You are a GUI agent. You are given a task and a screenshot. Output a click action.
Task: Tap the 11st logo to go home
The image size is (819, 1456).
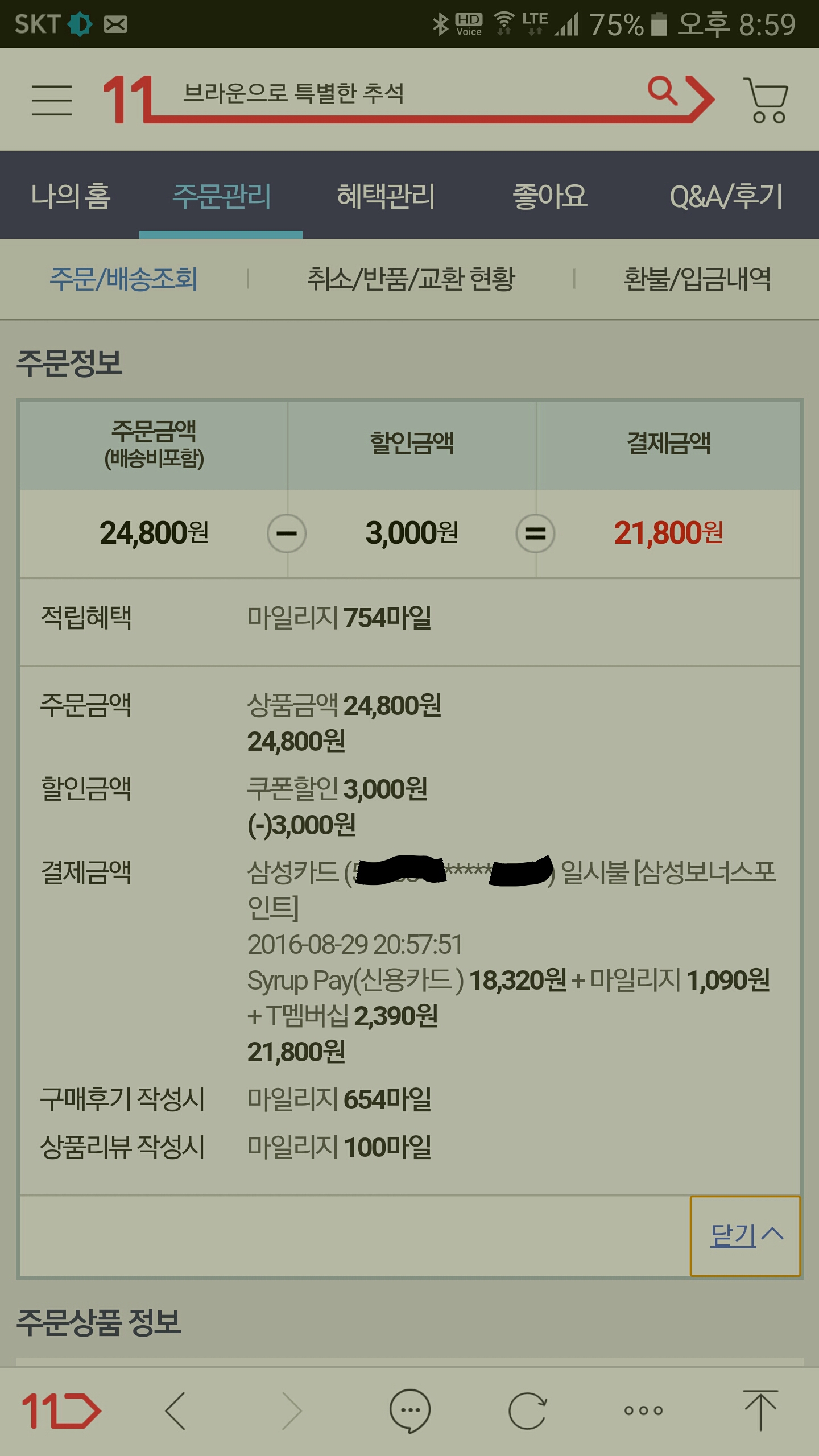pos(127,99)
